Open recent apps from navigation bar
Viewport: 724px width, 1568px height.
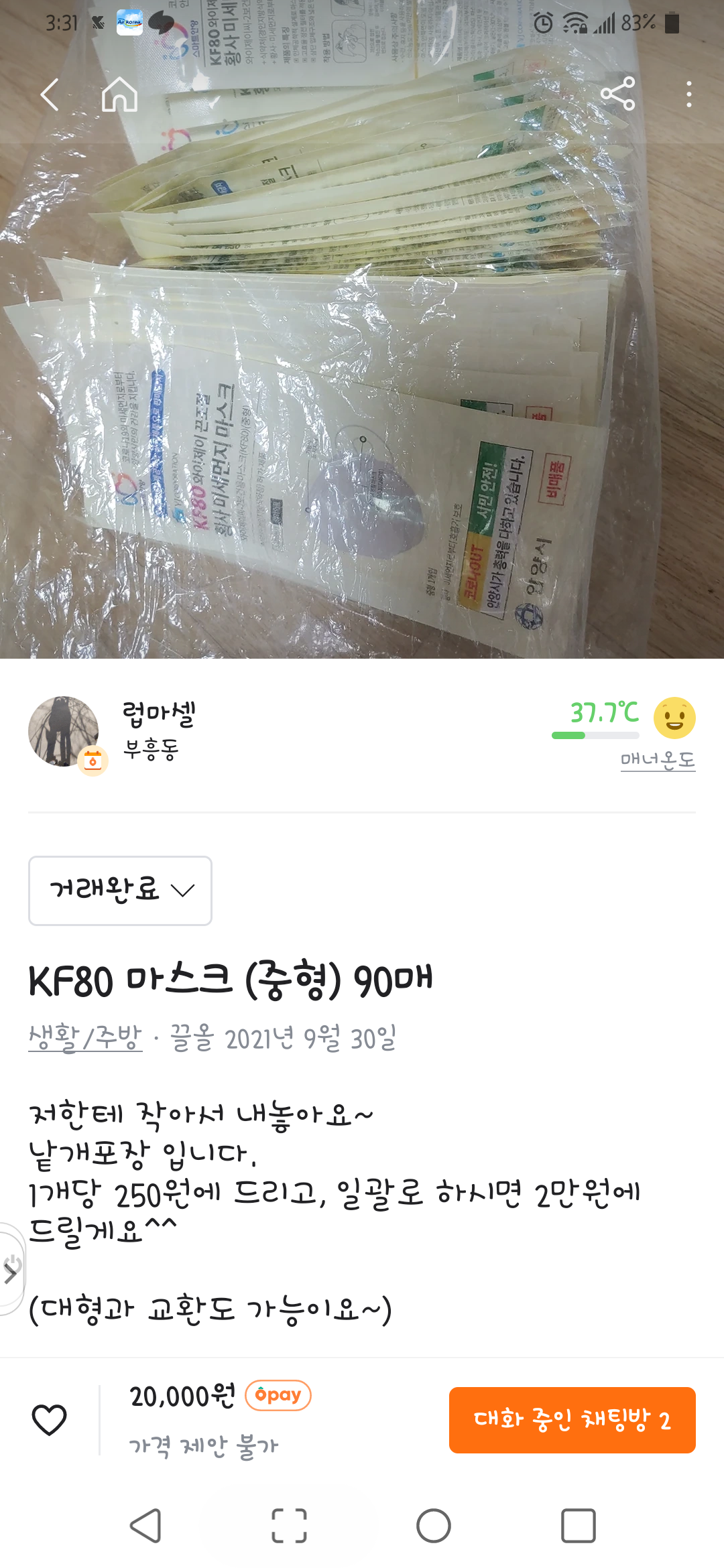point(578,1526)
